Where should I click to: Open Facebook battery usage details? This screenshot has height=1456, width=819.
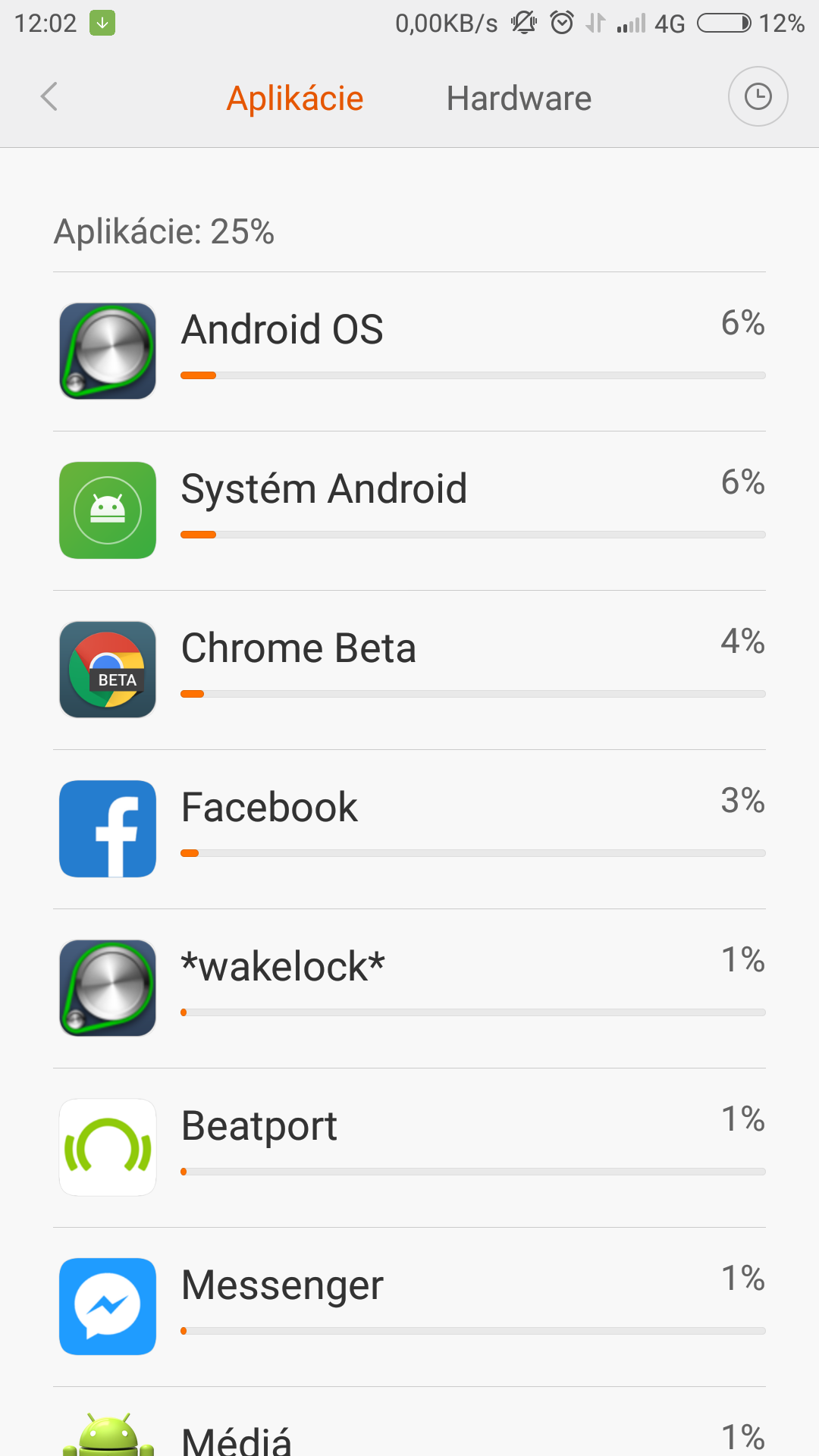409,829
